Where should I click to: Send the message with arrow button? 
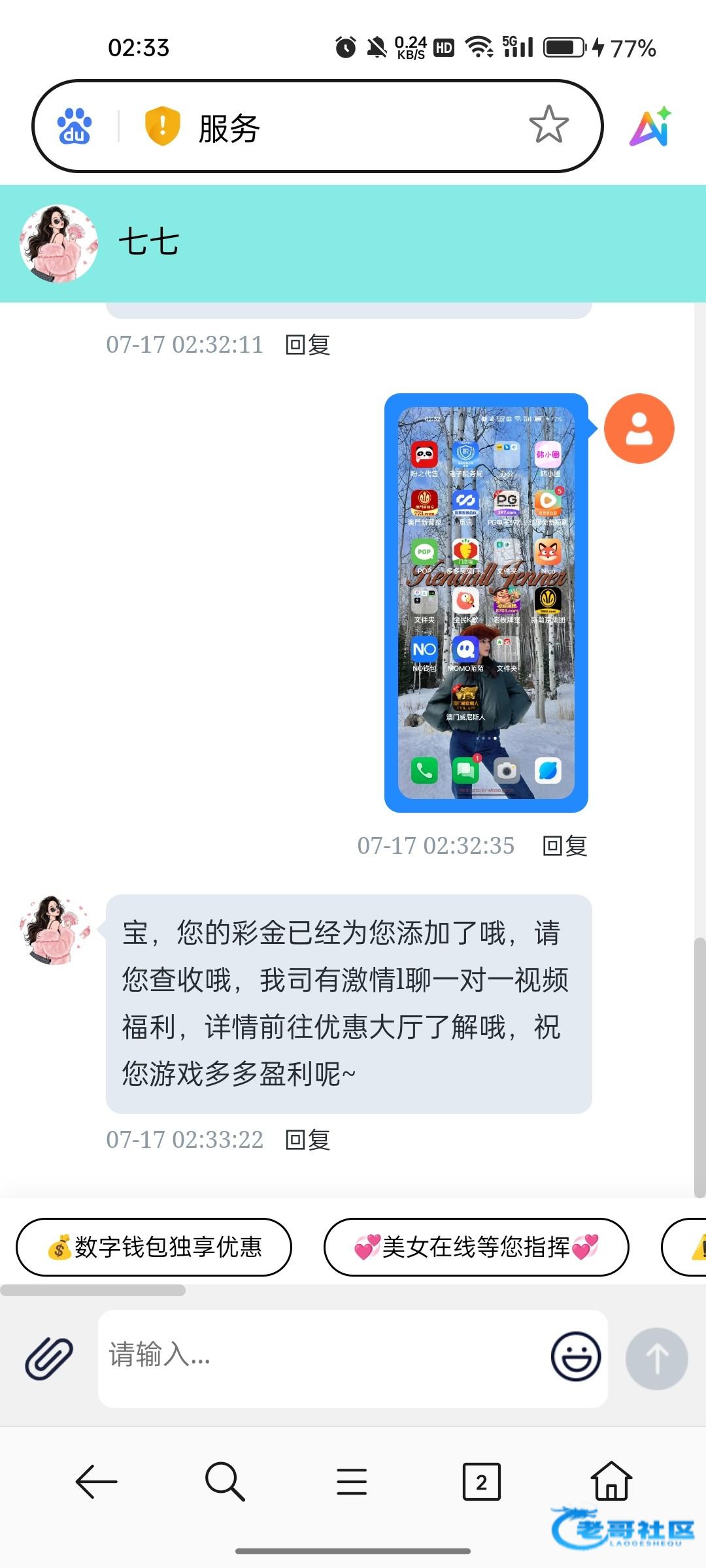pyautogui.click(x=656, y=1358)
